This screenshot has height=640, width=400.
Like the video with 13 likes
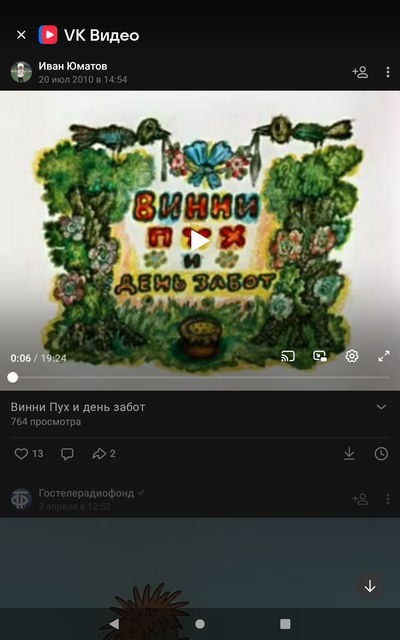[x=29, y=454]
